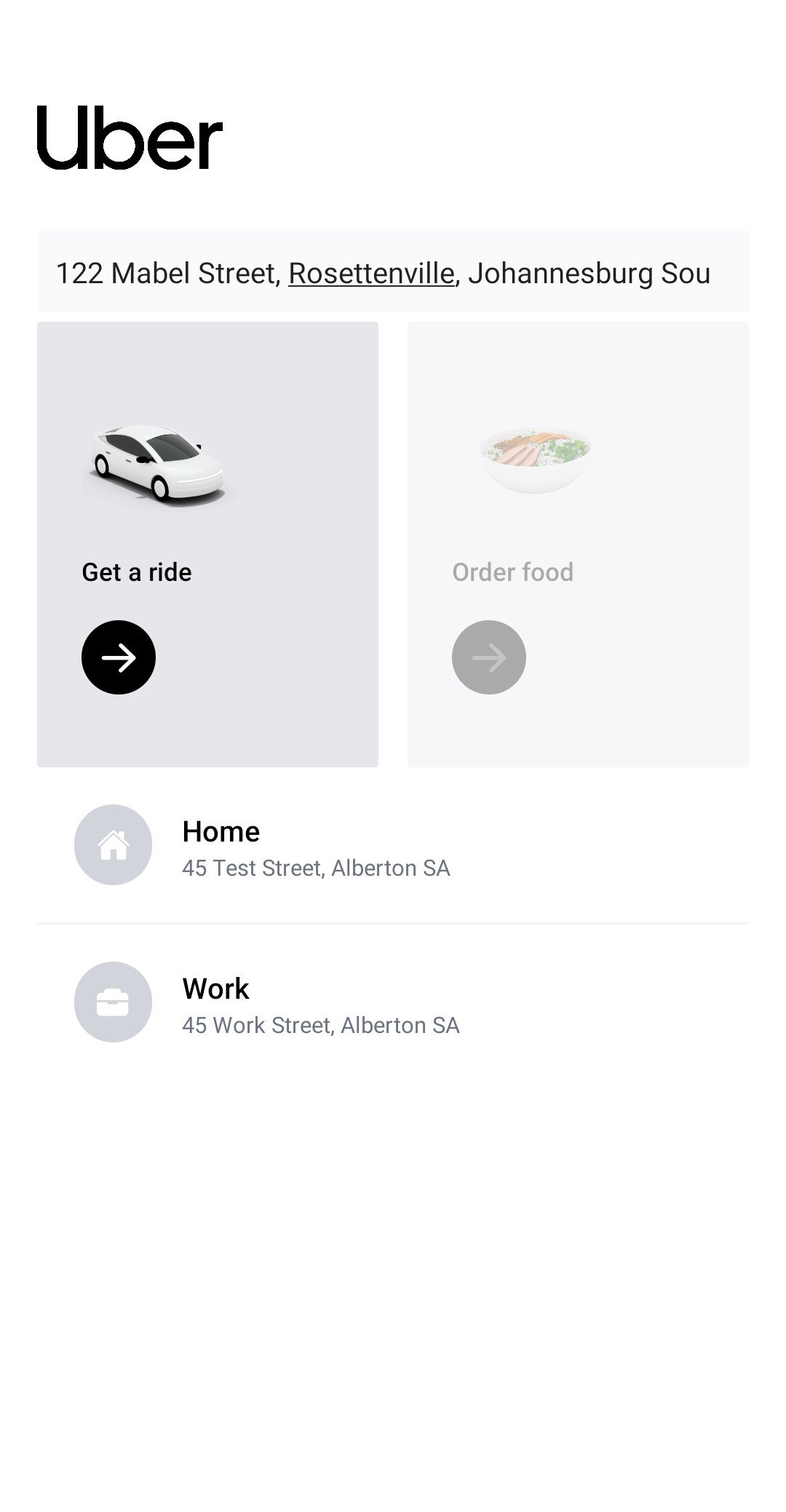
Task: Select the Order food label
Action: click(x=512, y=572)
